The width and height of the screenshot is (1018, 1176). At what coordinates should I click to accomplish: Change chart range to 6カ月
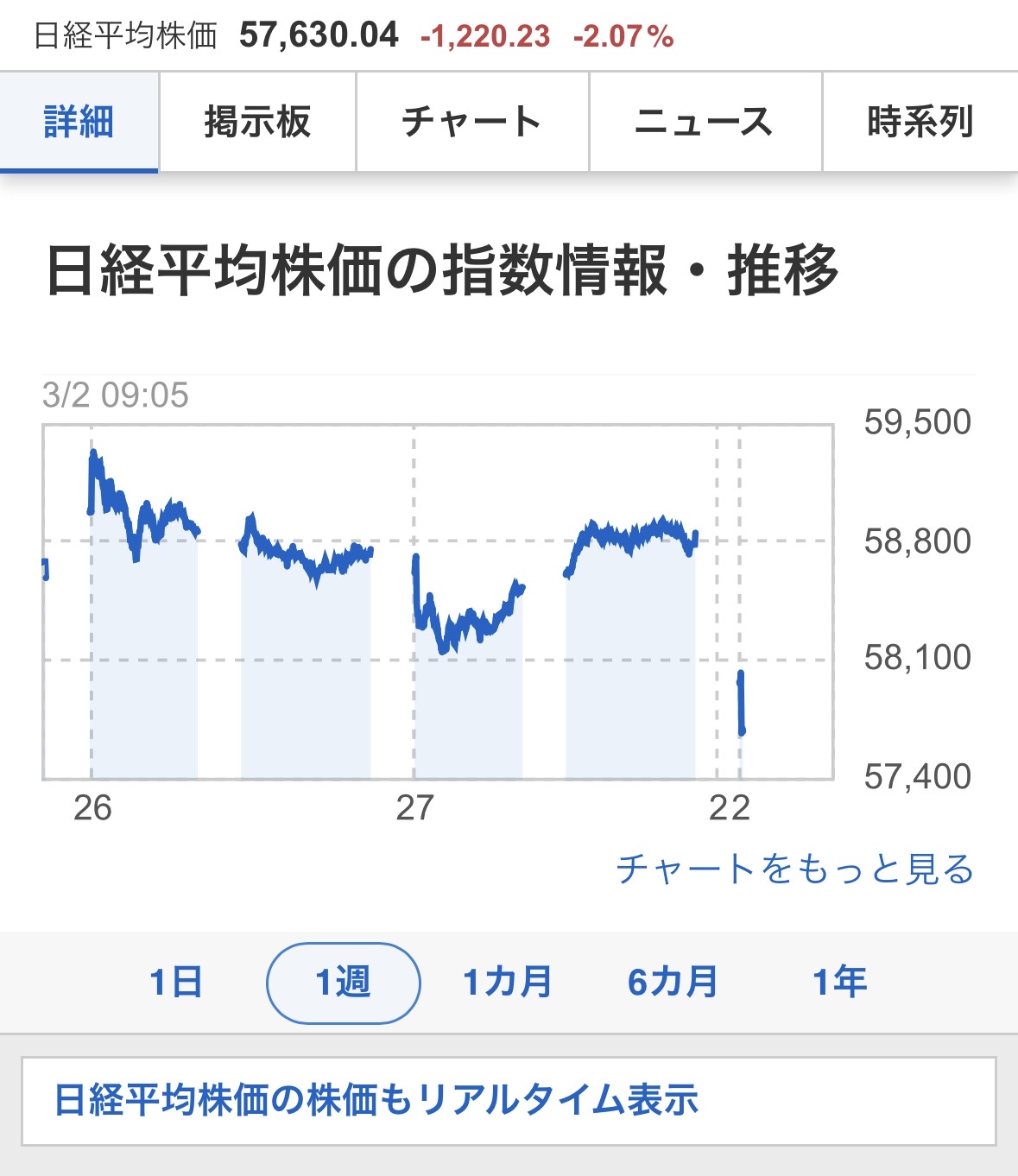click(x=673, y=983)
